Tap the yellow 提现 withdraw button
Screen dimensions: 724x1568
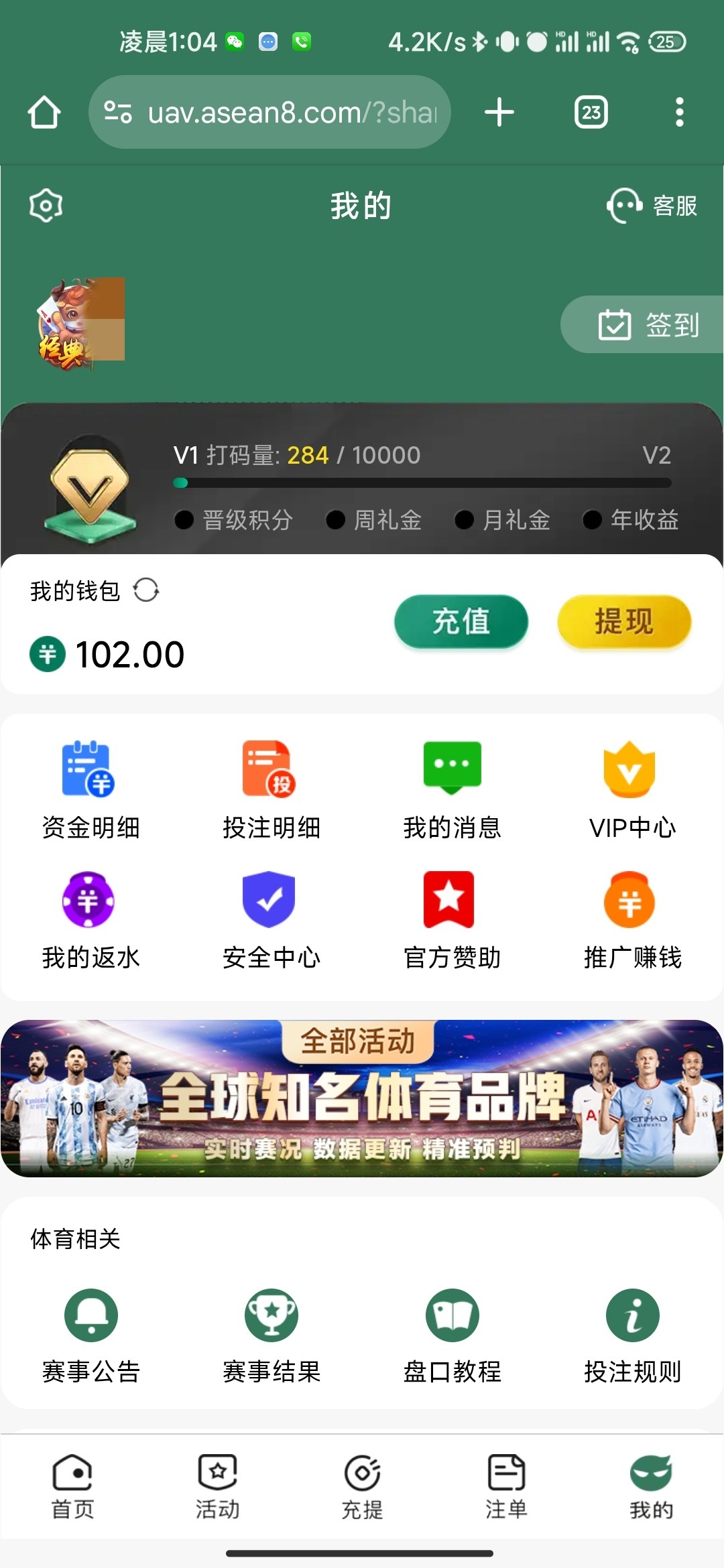[624, 621]
